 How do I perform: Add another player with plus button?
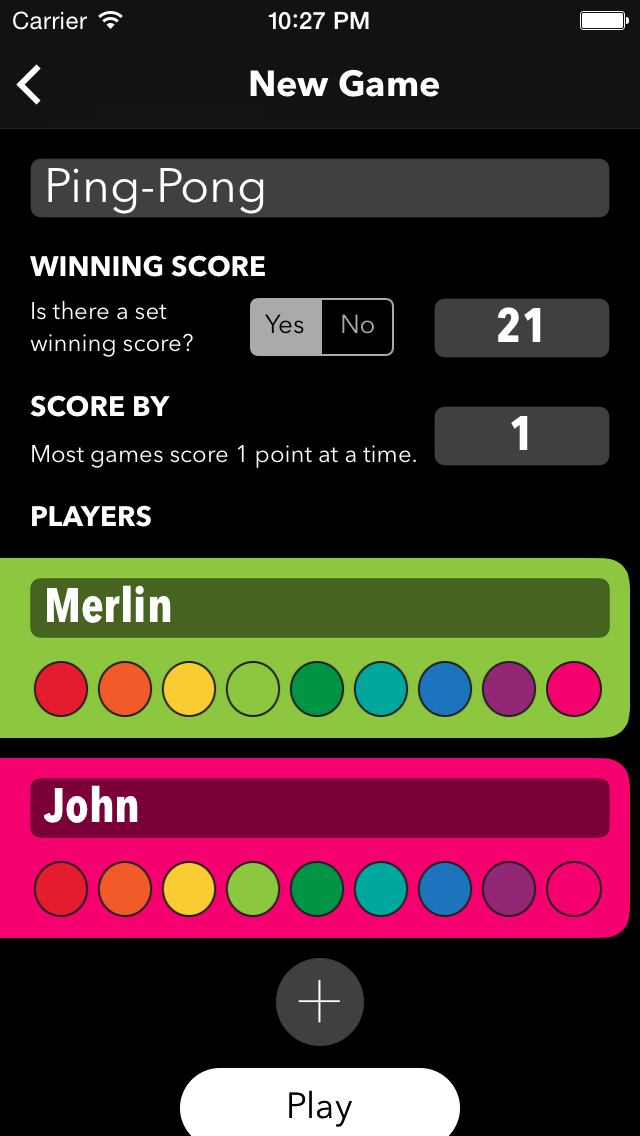[x=320, y=1002]
